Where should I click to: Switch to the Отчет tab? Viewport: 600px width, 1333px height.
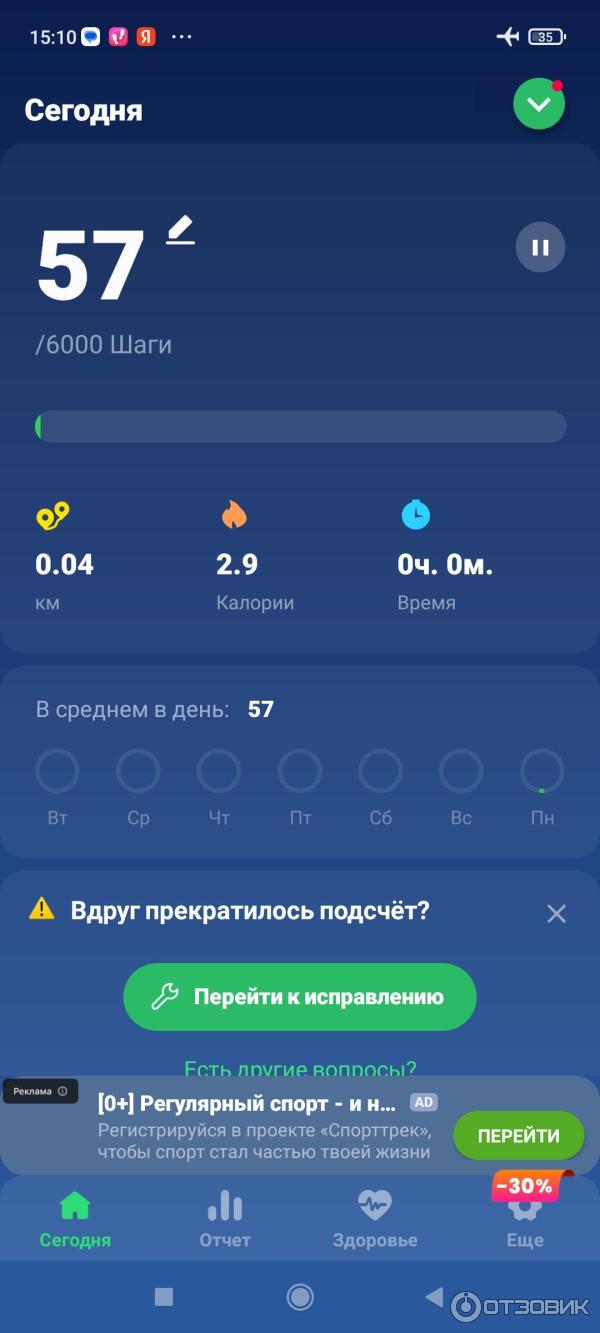click(x=225, y=1218)
